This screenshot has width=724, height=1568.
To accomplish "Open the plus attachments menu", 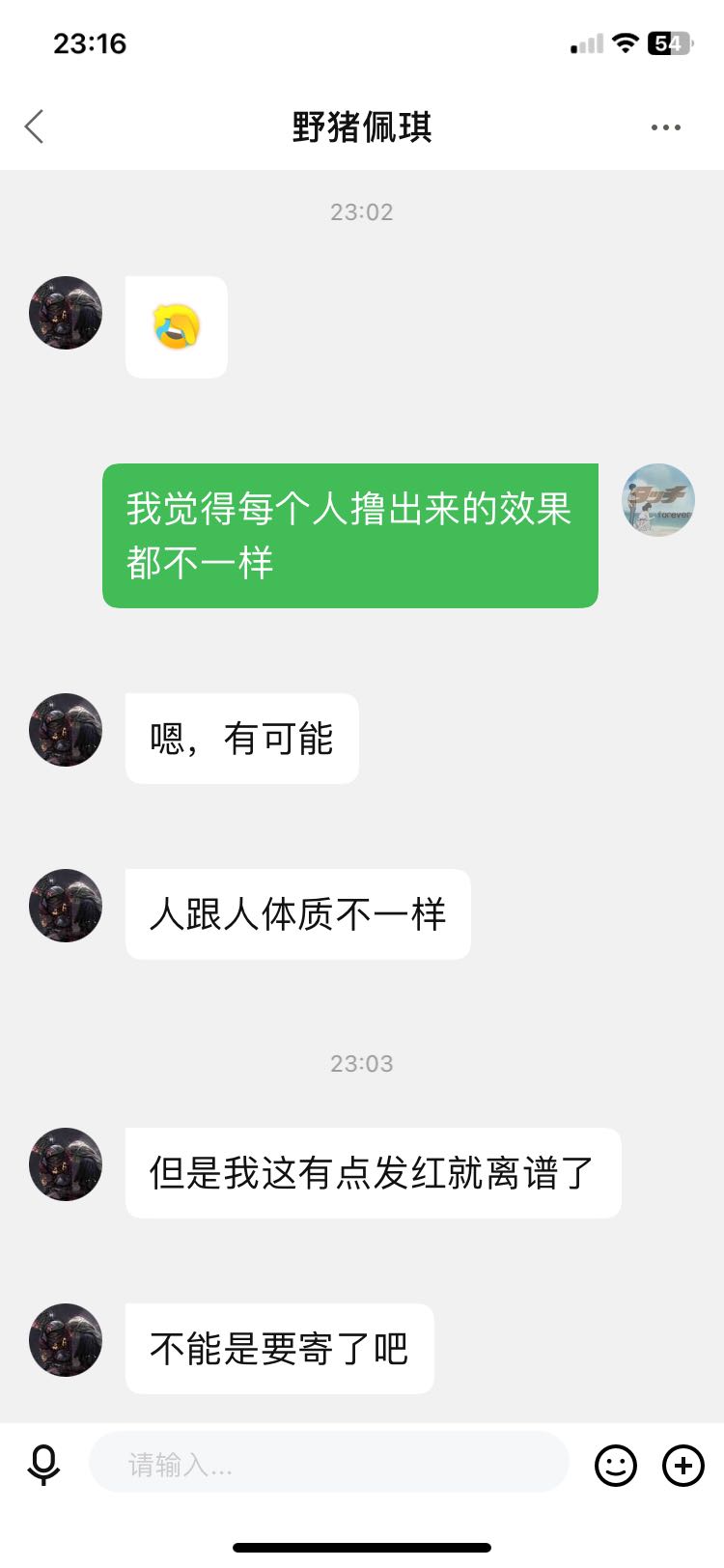I will tap(682, 1465).
